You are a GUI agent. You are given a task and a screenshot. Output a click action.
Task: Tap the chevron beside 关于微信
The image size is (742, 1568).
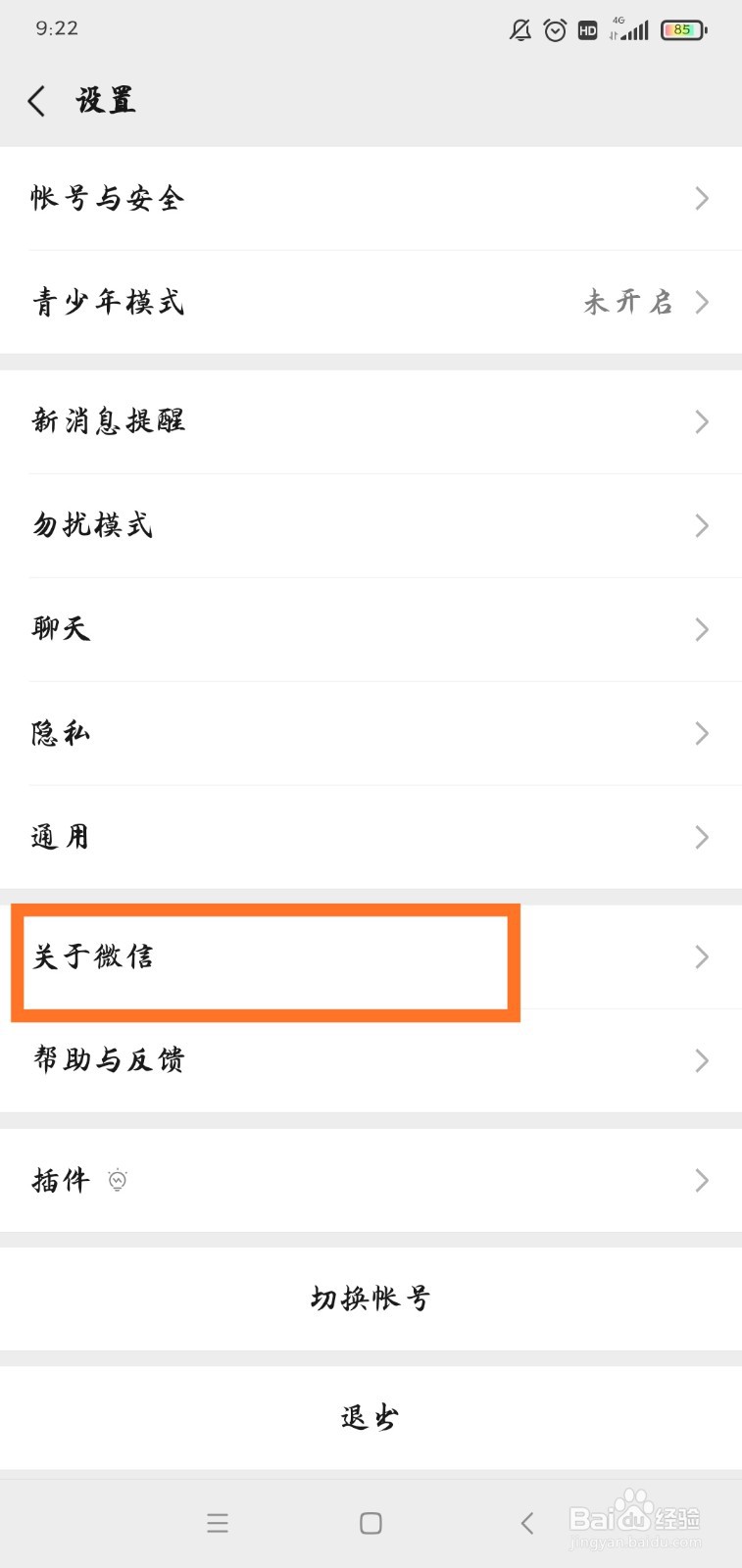point(702,957)
